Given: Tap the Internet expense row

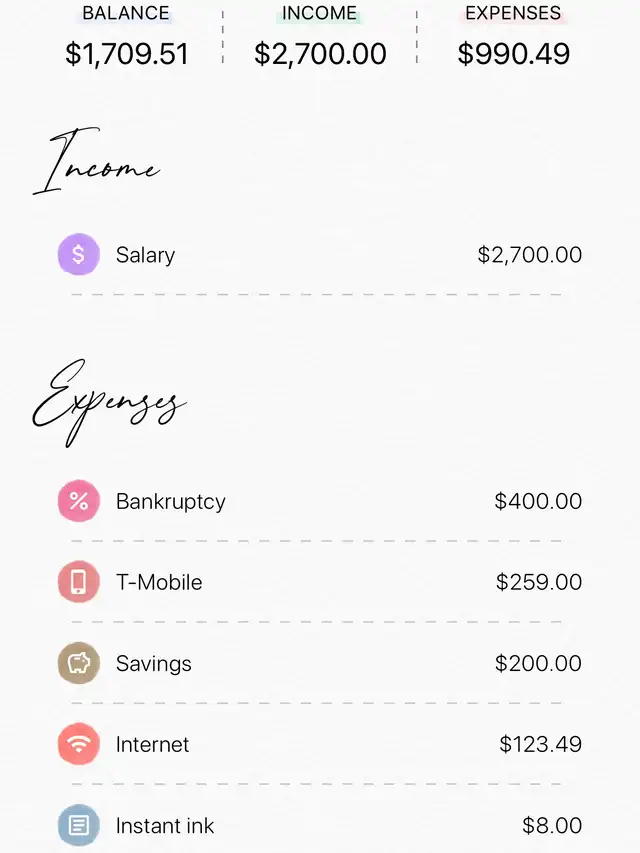Looking at the screenshot, I should point(319,744).
